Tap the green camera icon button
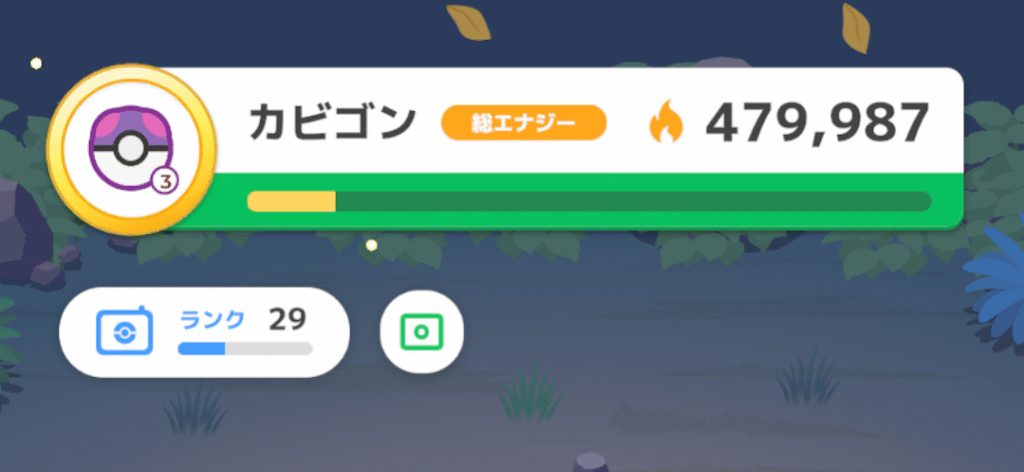1024x472 pixels. 421,332
